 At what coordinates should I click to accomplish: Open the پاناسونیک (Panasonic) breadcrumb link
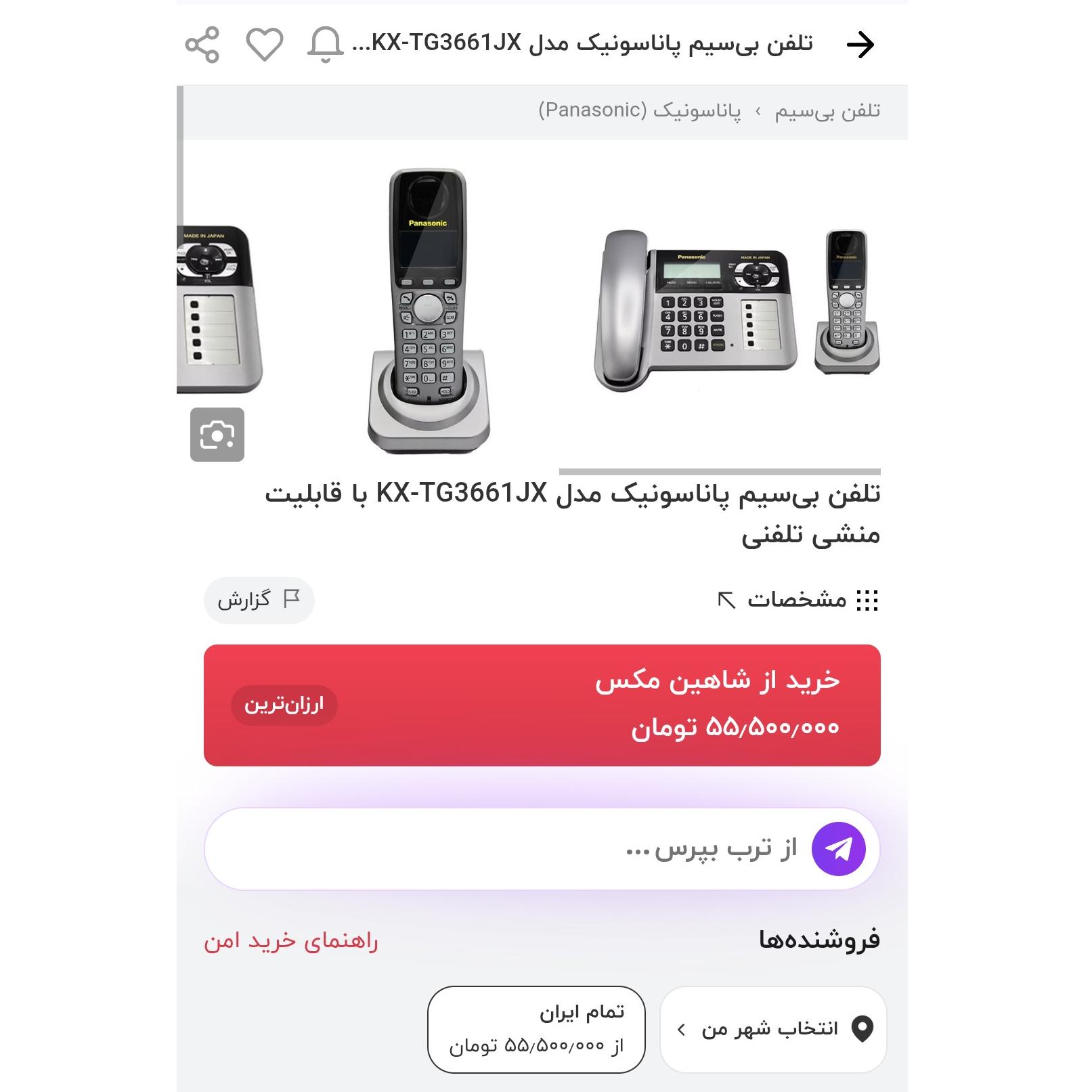639,110
